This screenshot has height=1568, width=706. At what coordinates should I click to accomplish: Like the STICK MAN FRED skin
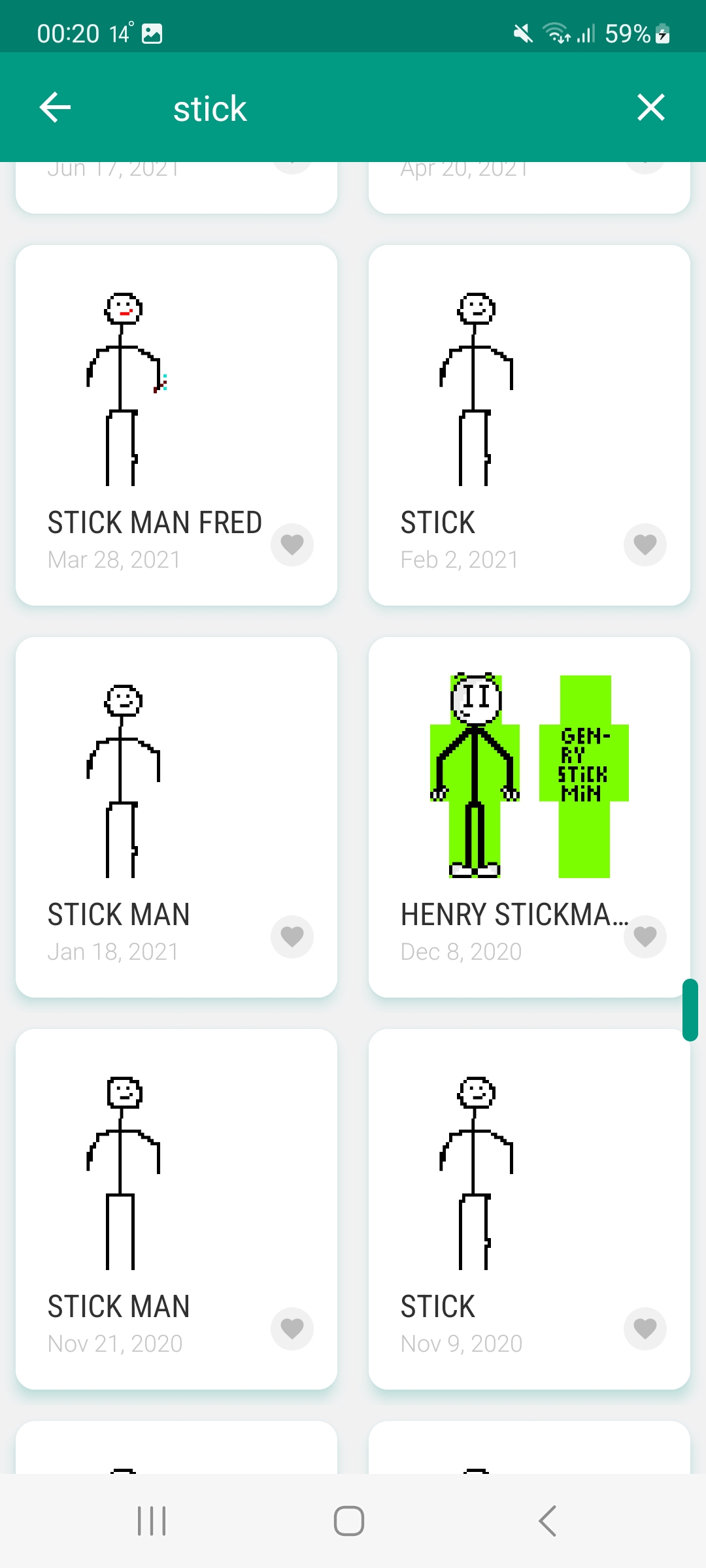(x=292, y=544)
